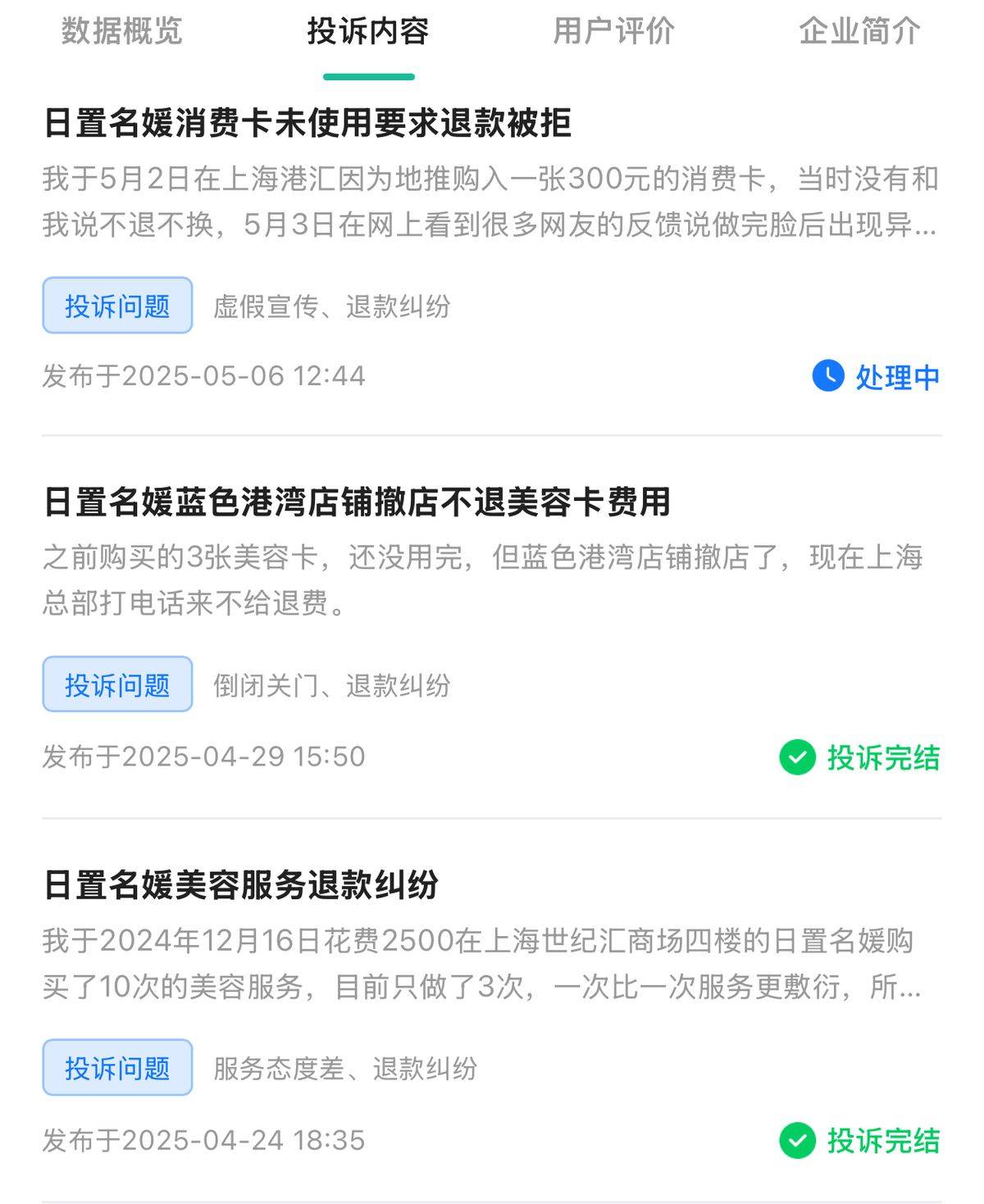Viewport: 984px width, 1204px height.
Task: Switch to the 数据概览 tab
Action: tap(120, 31)
